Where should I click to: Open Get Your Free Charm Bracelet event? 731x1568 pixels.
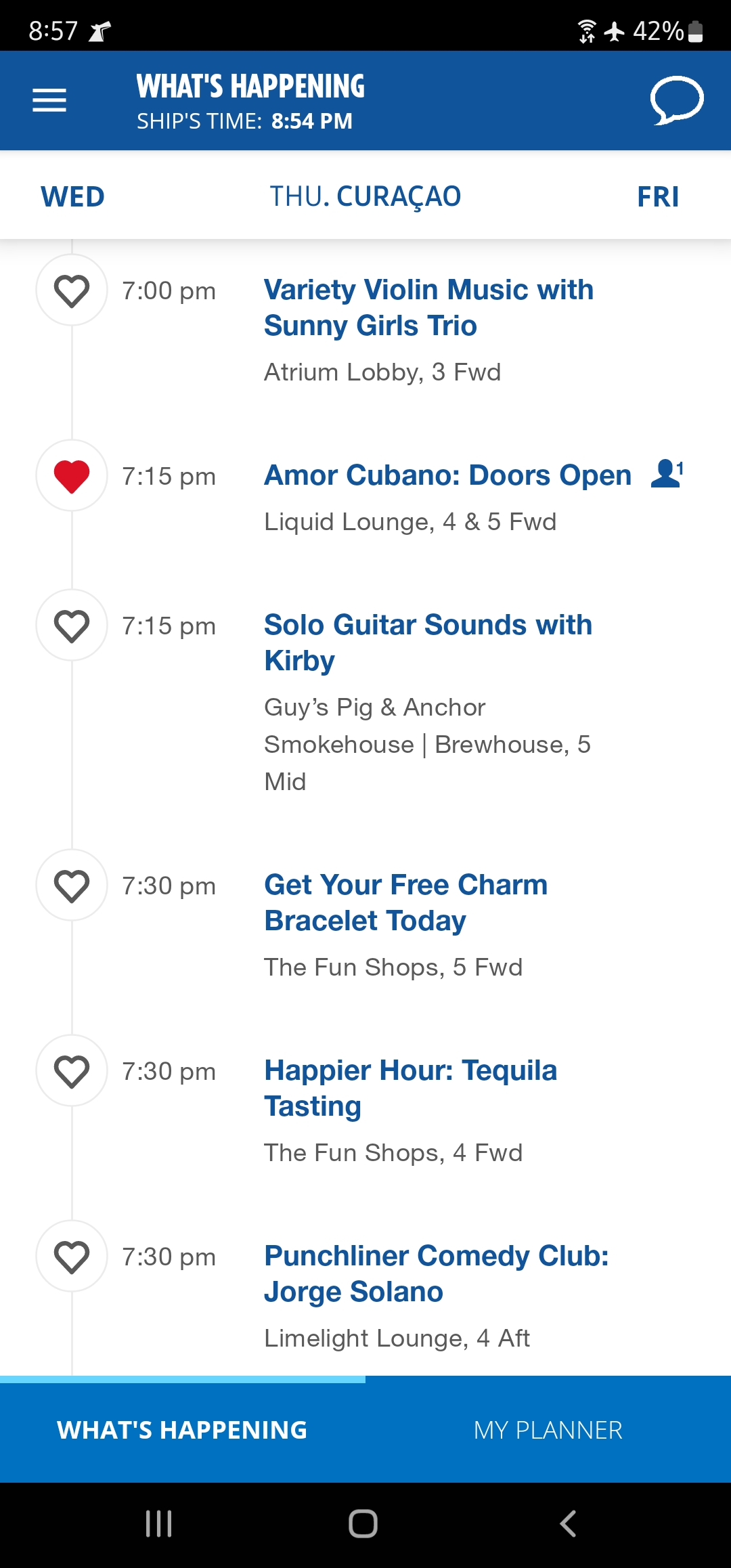[x=405, y=902]
